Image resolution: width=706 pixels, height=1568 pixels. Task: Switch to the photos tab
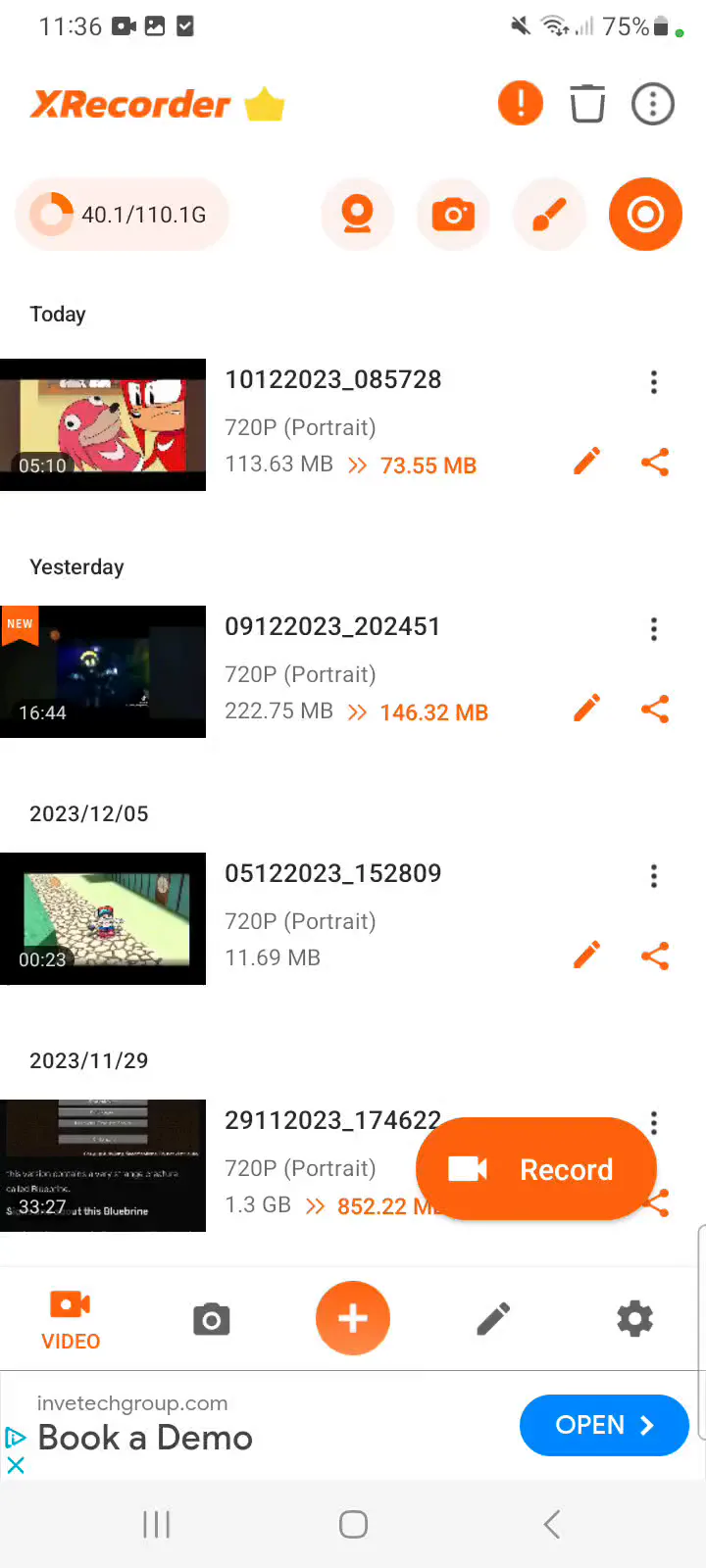(x=212, y=1320)
